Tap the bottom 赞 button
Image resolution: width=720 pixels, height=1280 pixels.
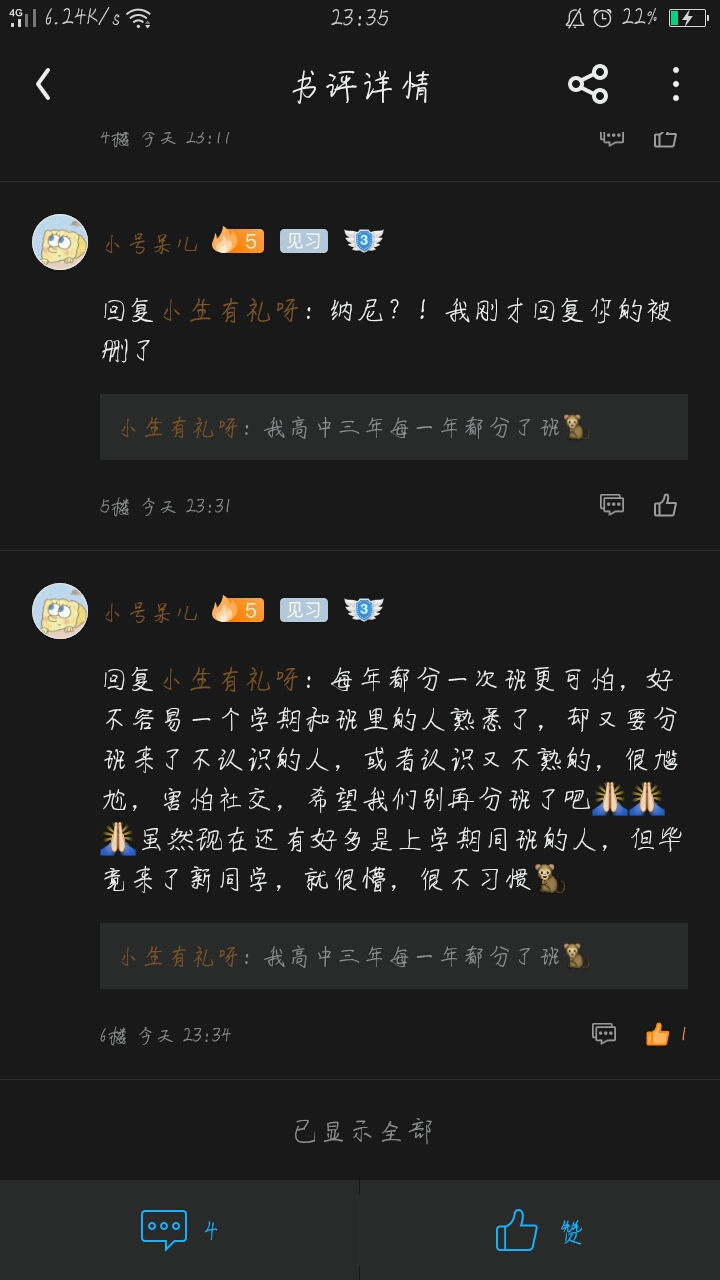tap(540, 1230)
